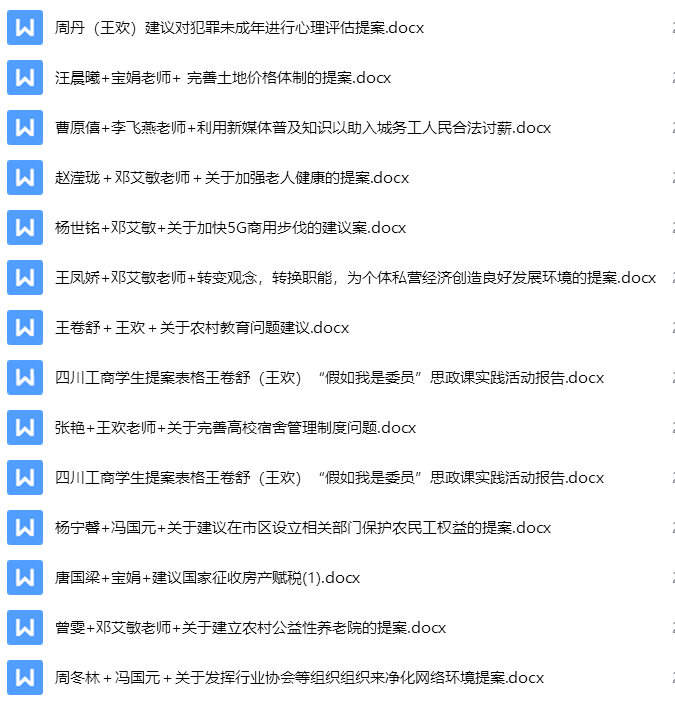
Task: Open 唐国梁+宝娟 建议国家征收房产赋税 file
Action: 207,578
